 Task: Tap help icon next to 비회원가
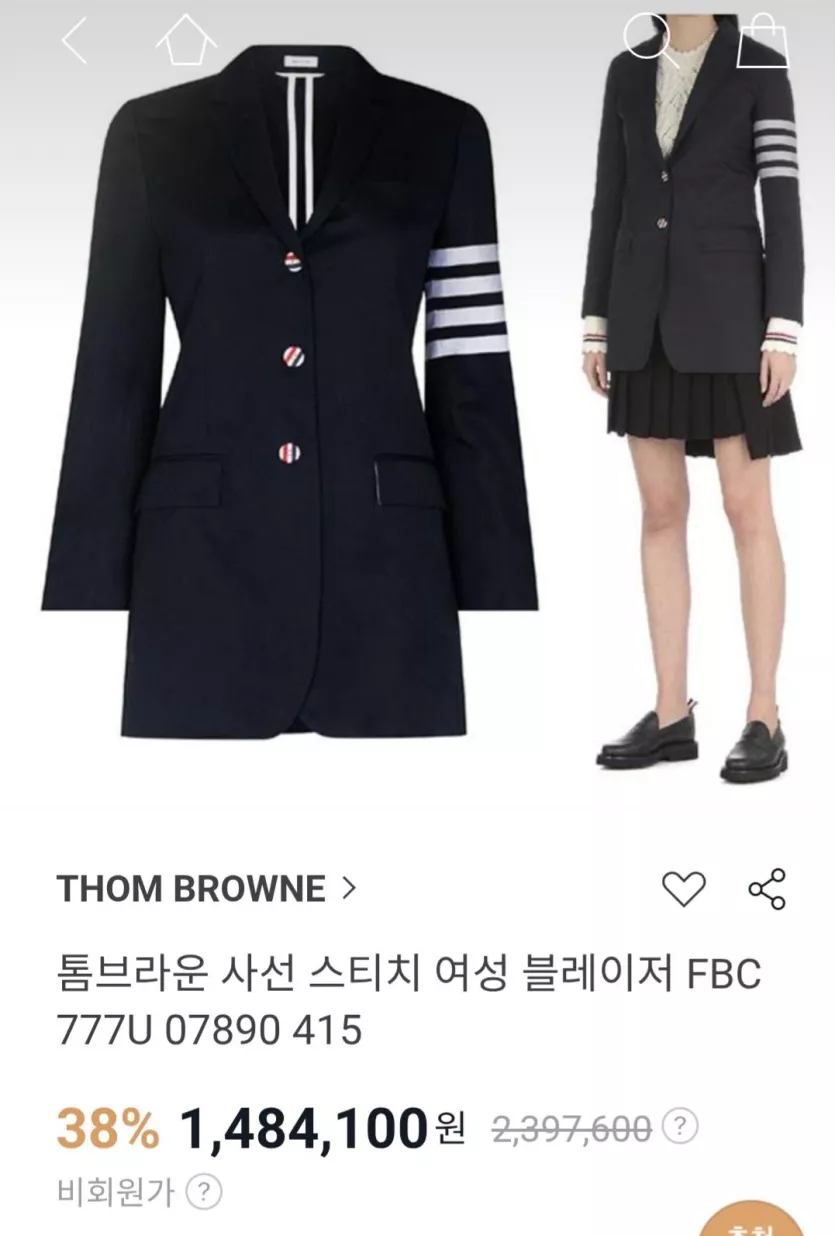(204, 1191)
